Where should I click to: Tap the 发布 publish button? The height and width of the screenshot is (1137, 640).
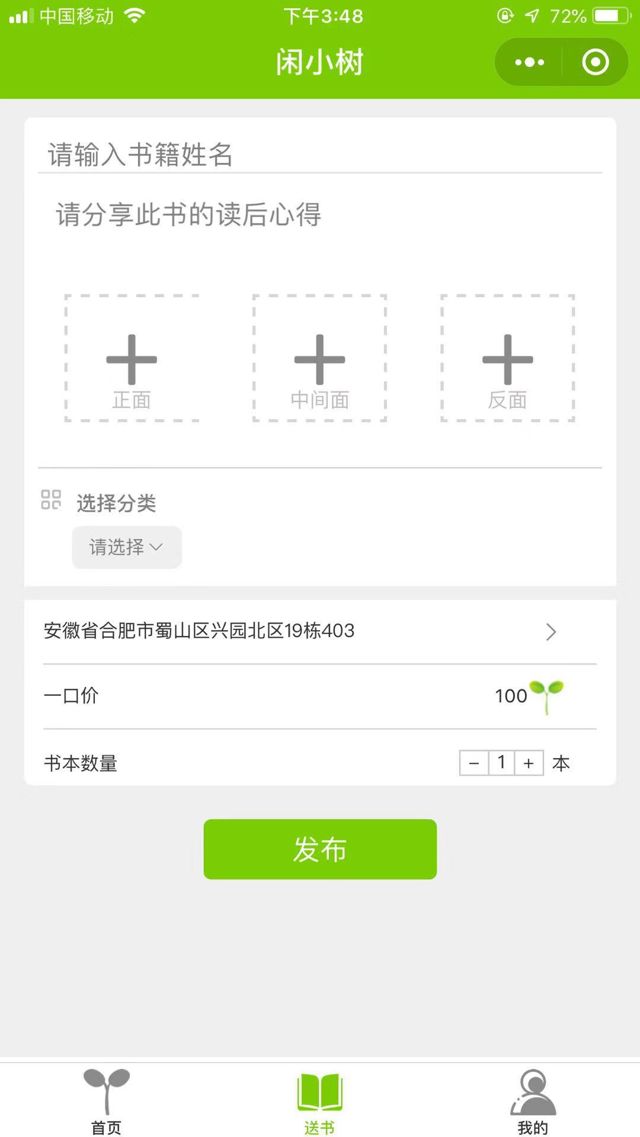coord(320,849)
